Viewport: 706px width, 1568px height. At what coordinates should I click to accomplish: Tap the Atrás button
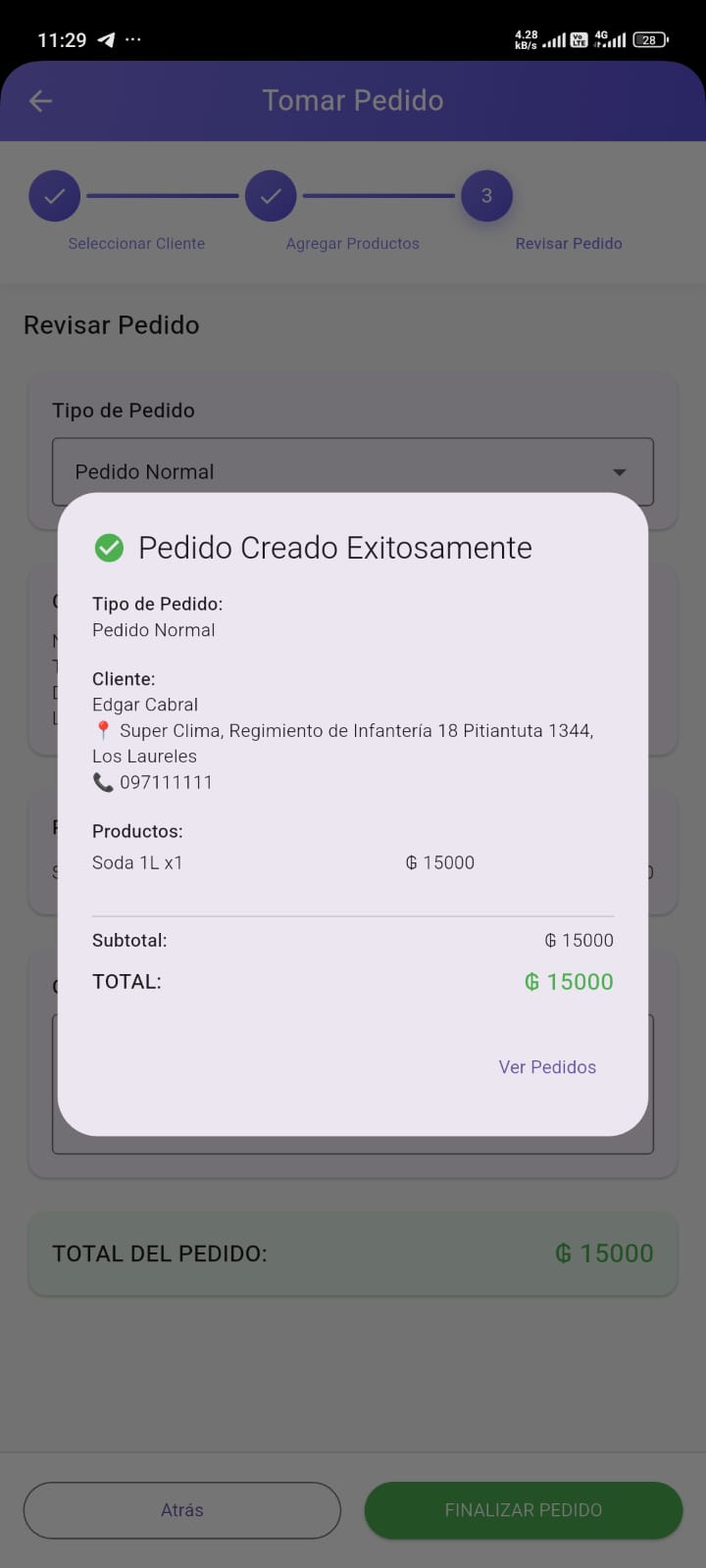pos(182,1510)
